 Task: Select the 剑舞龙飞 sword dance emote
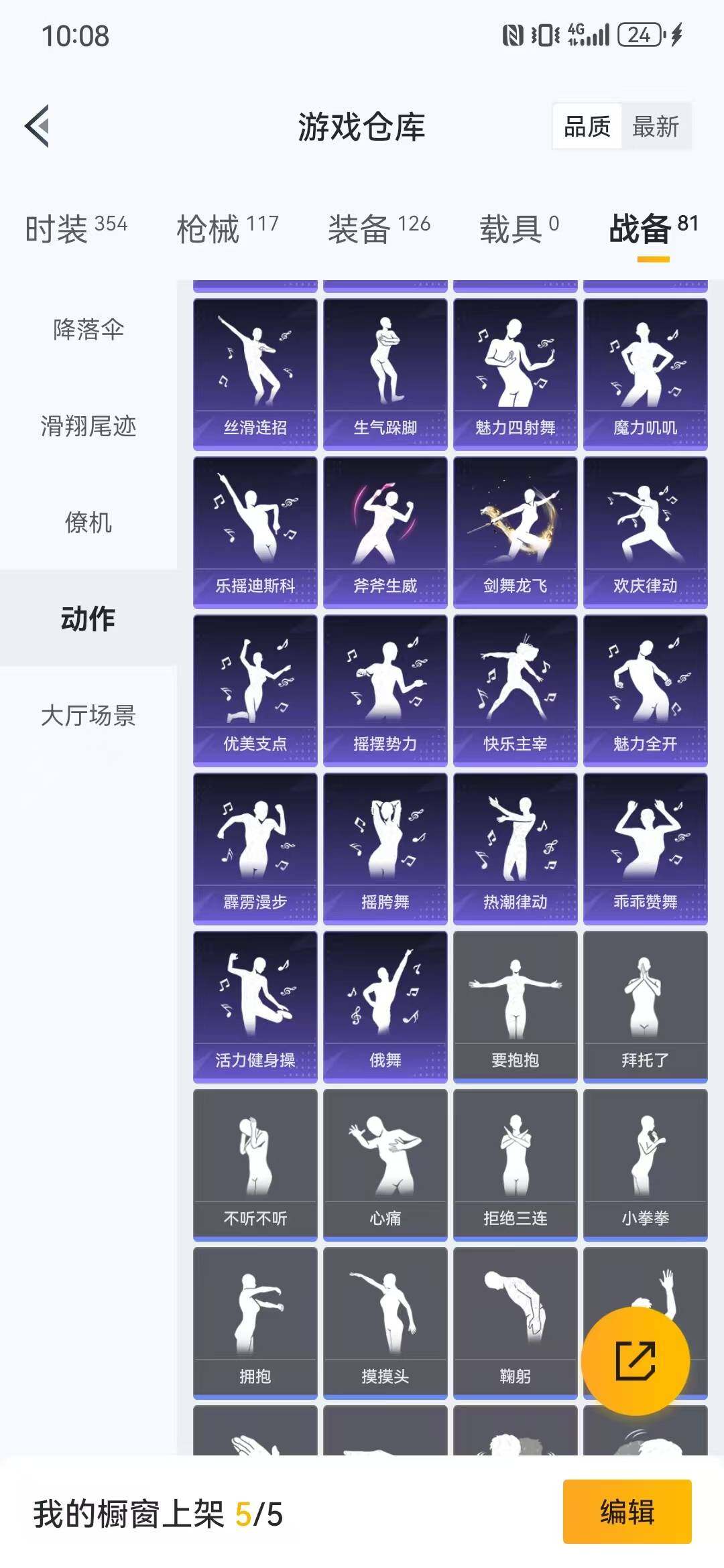coord(515,529)
